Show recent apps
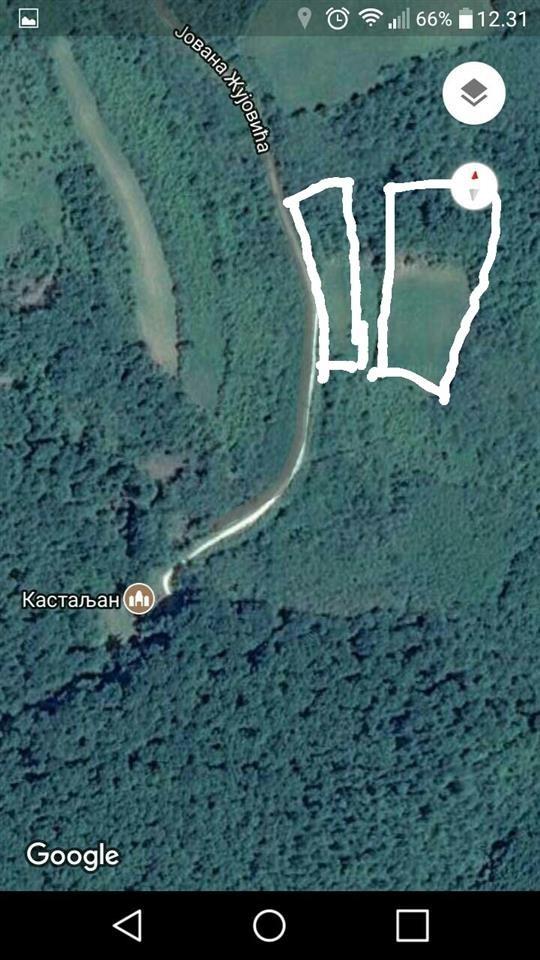Viewport: 540px width, 960px height. pyautogui.click(x=412, y=924)
